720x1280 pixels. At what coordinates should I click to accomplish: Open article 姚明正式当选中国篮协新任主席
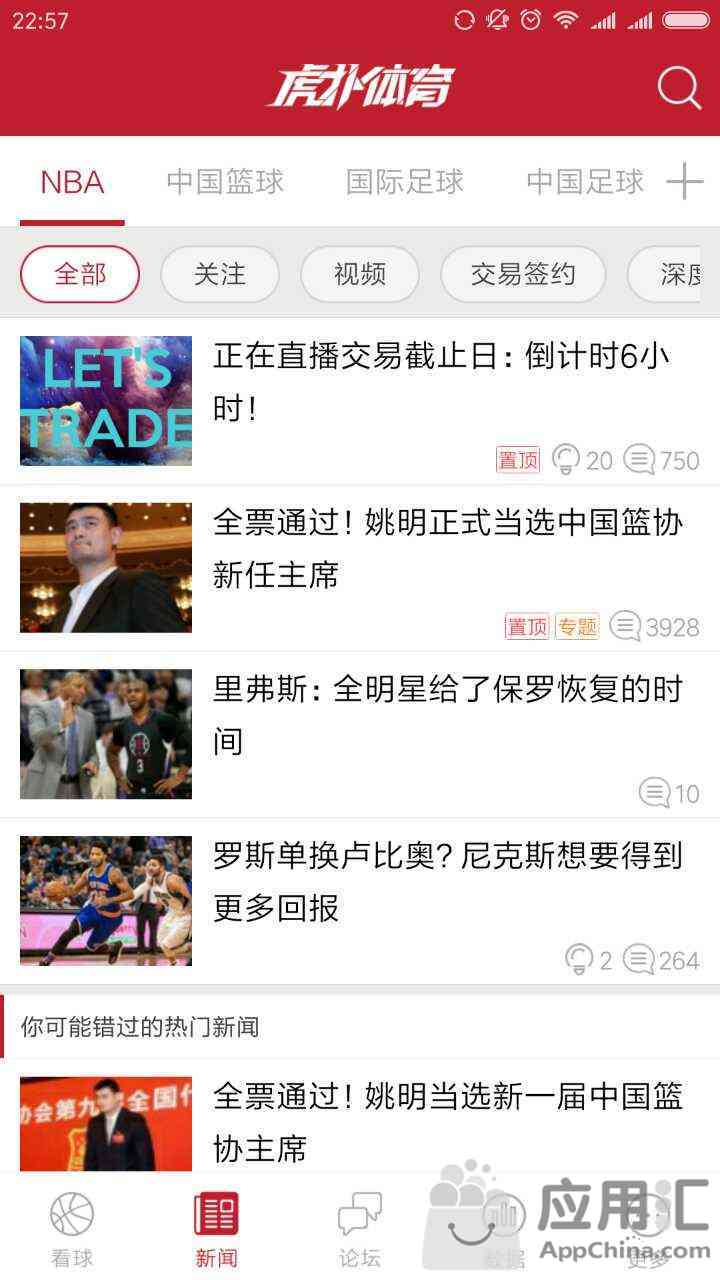(x=360, y=568)
